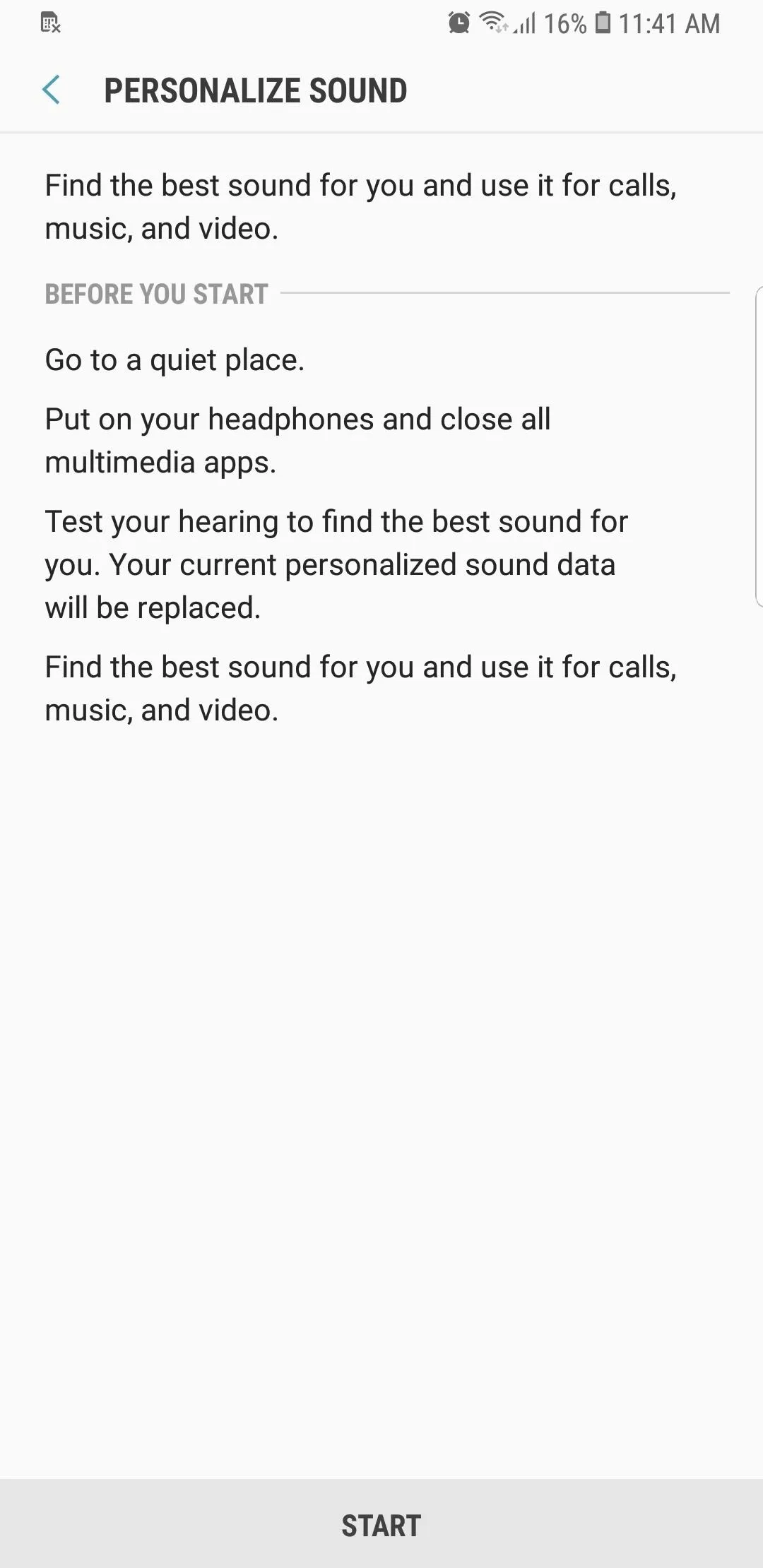Tap START to begin the hearing test
Screen dimensions: 763x1568
[x=381, y=1526]
